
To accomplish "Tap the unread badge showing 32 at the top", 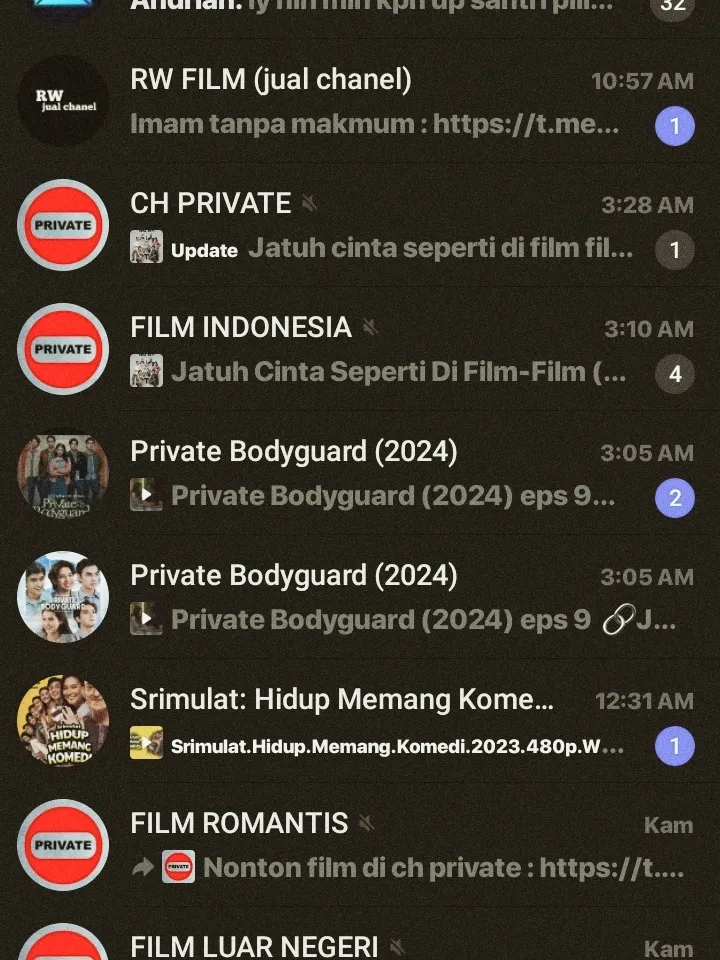I will [676, 7].
